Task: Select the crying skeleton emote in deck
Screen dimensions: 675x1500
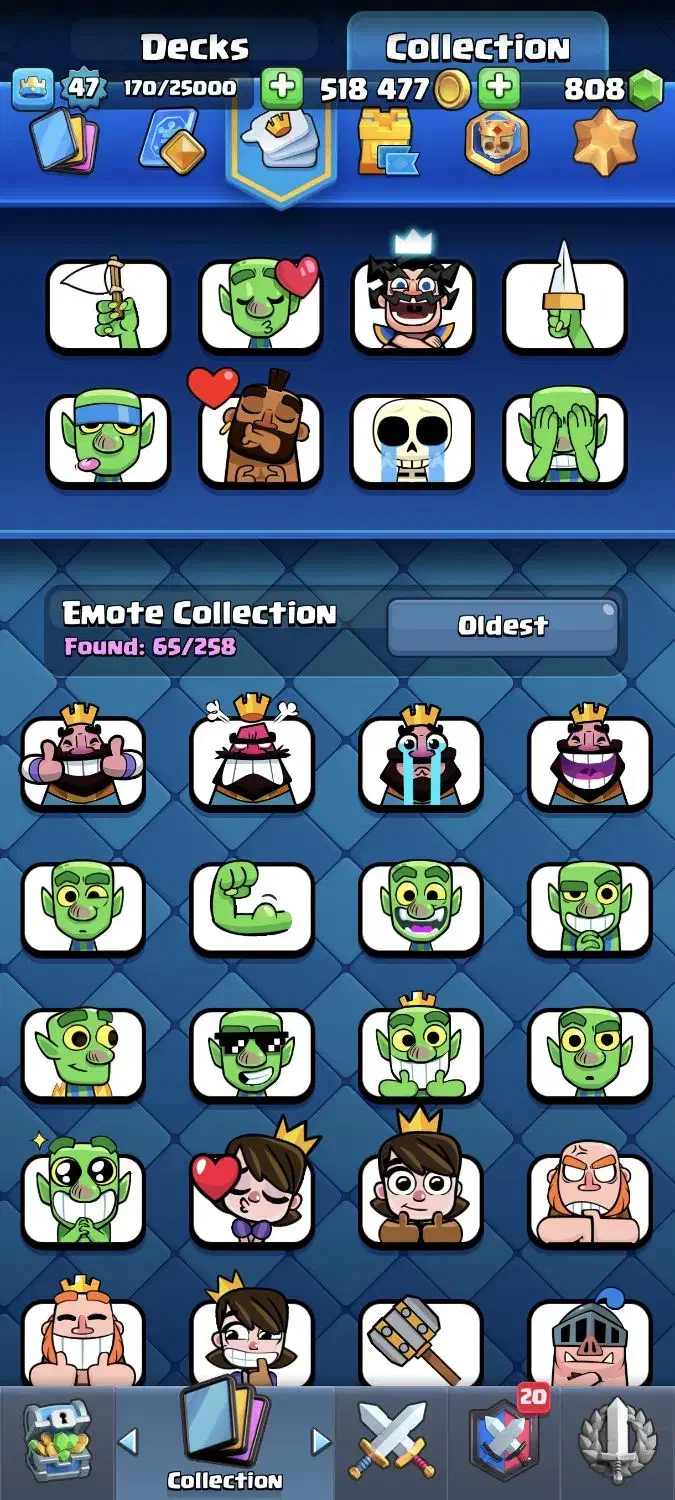Action: click(x=412, y=440)
